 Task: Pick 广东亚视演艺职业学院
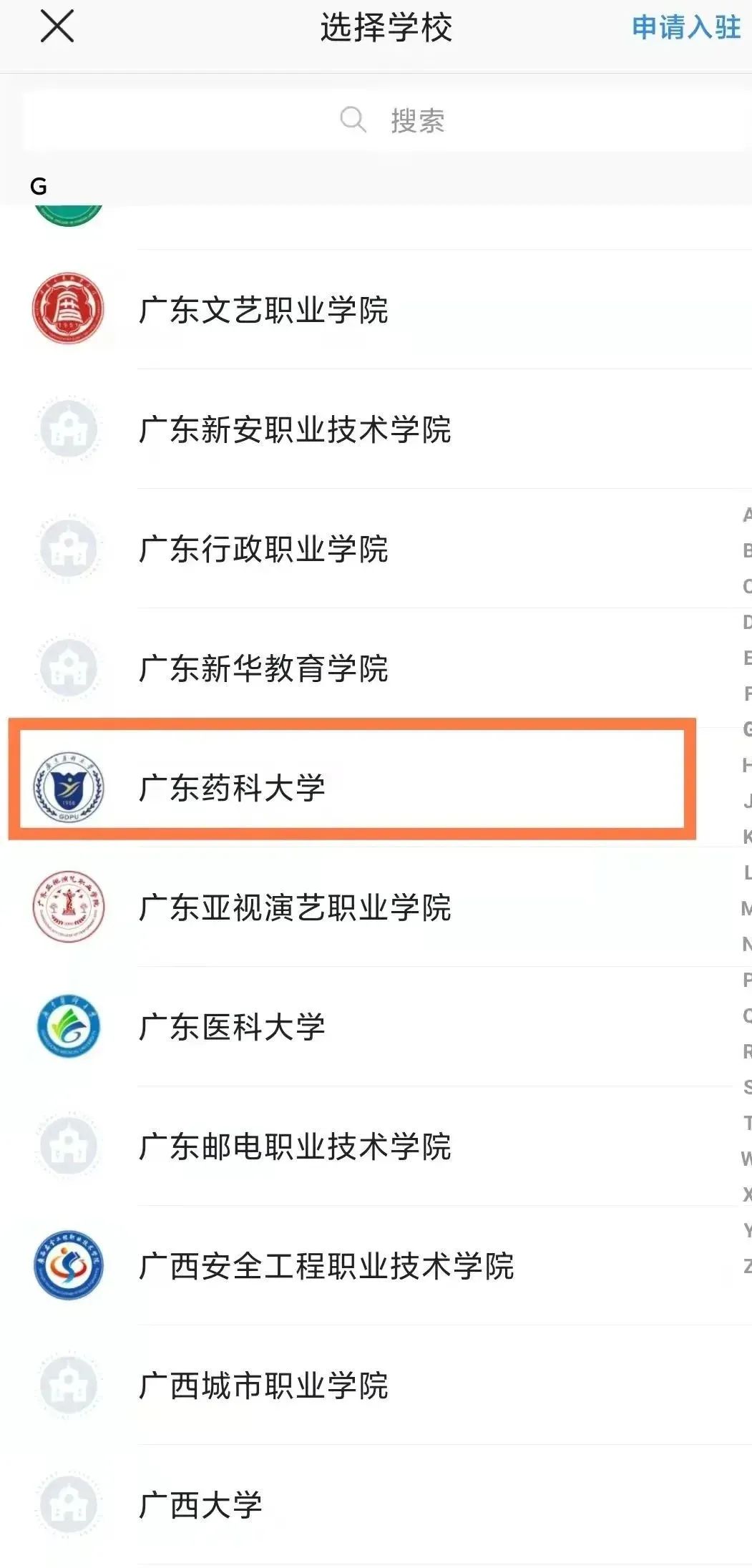295,907
